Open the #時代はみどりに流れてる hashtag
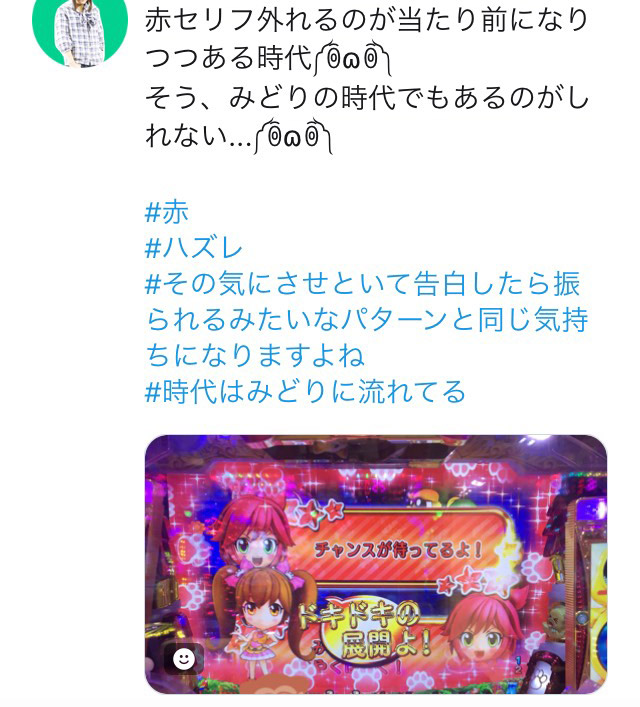640x707 pixels. (x=305, y=391)
